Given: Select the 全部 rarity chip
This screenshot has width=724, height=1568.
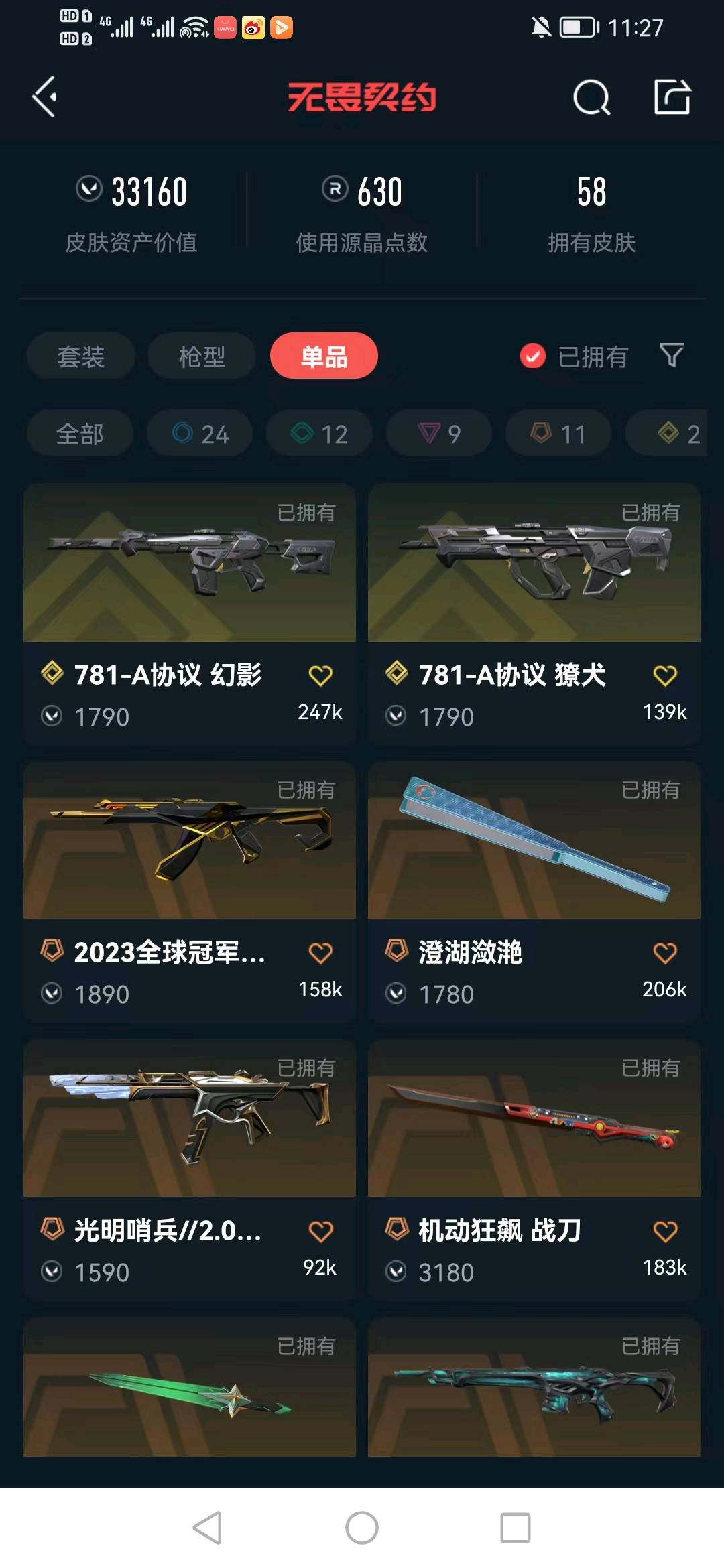Looking at the screenshot, I should 80,434.
